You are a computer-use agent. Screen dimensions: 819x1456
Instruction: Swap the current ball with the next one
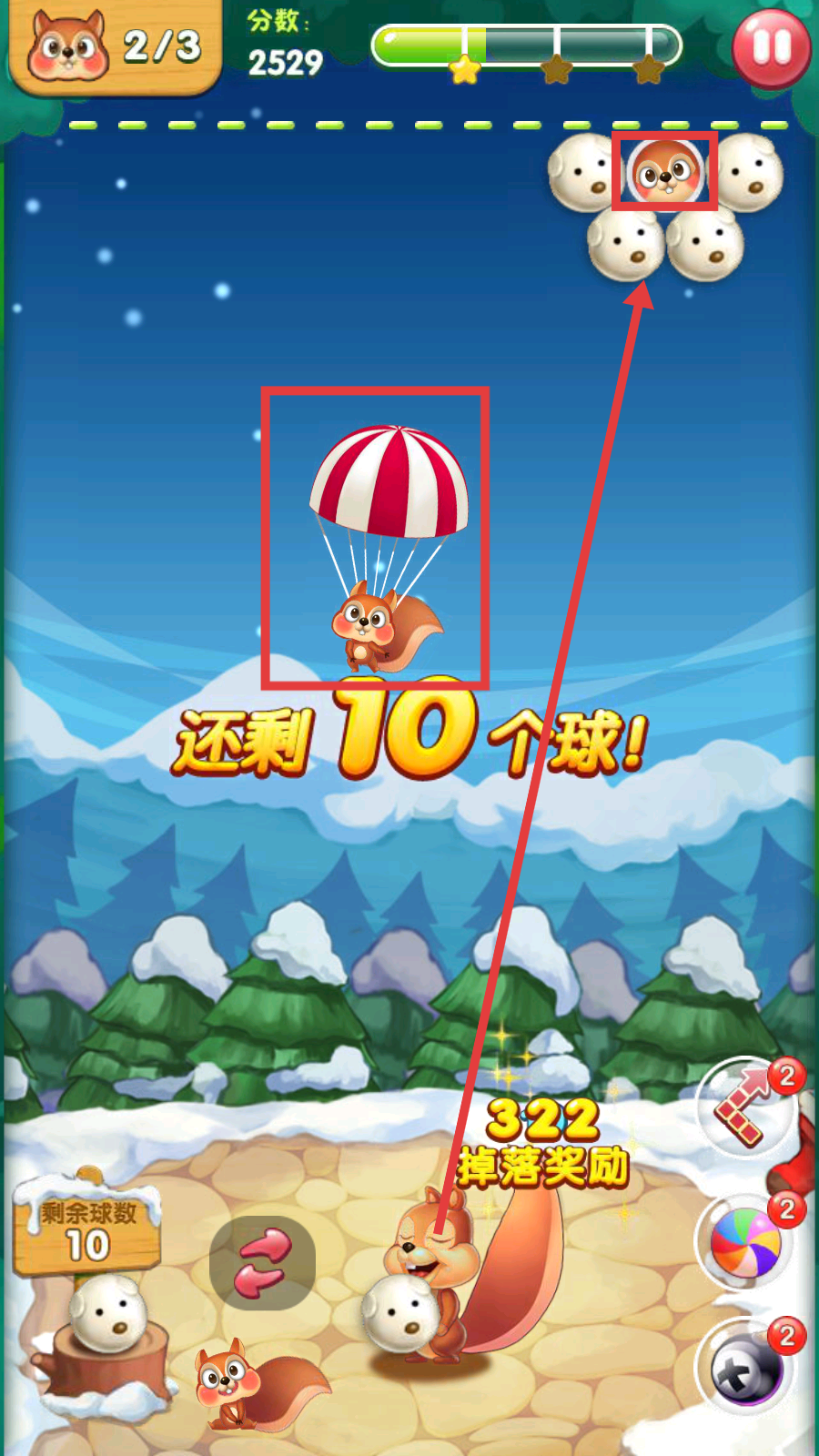(x=262, y=1263)
